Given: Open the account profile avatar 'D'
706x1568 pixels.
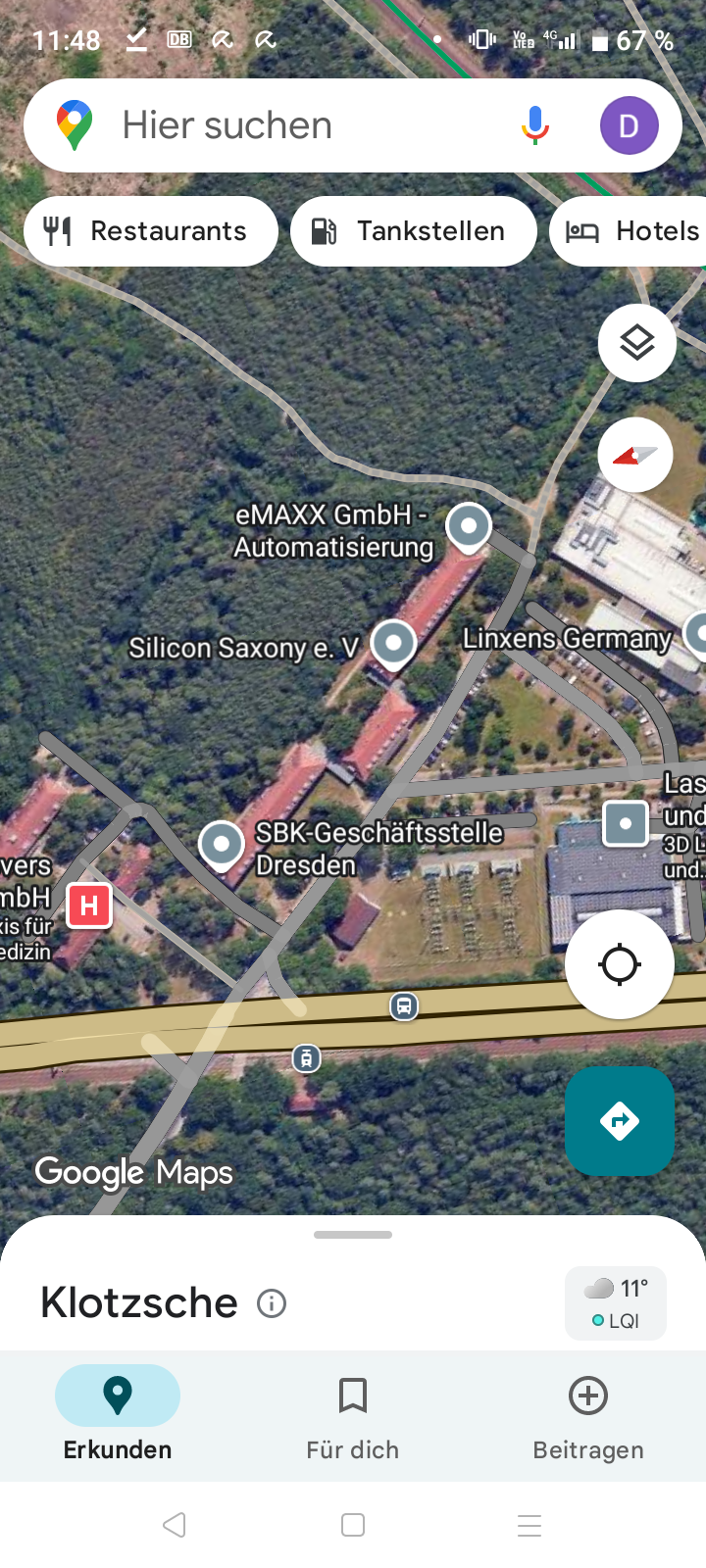Looking at the screenshot, I should pyautogui.click(x=629, y=125).
